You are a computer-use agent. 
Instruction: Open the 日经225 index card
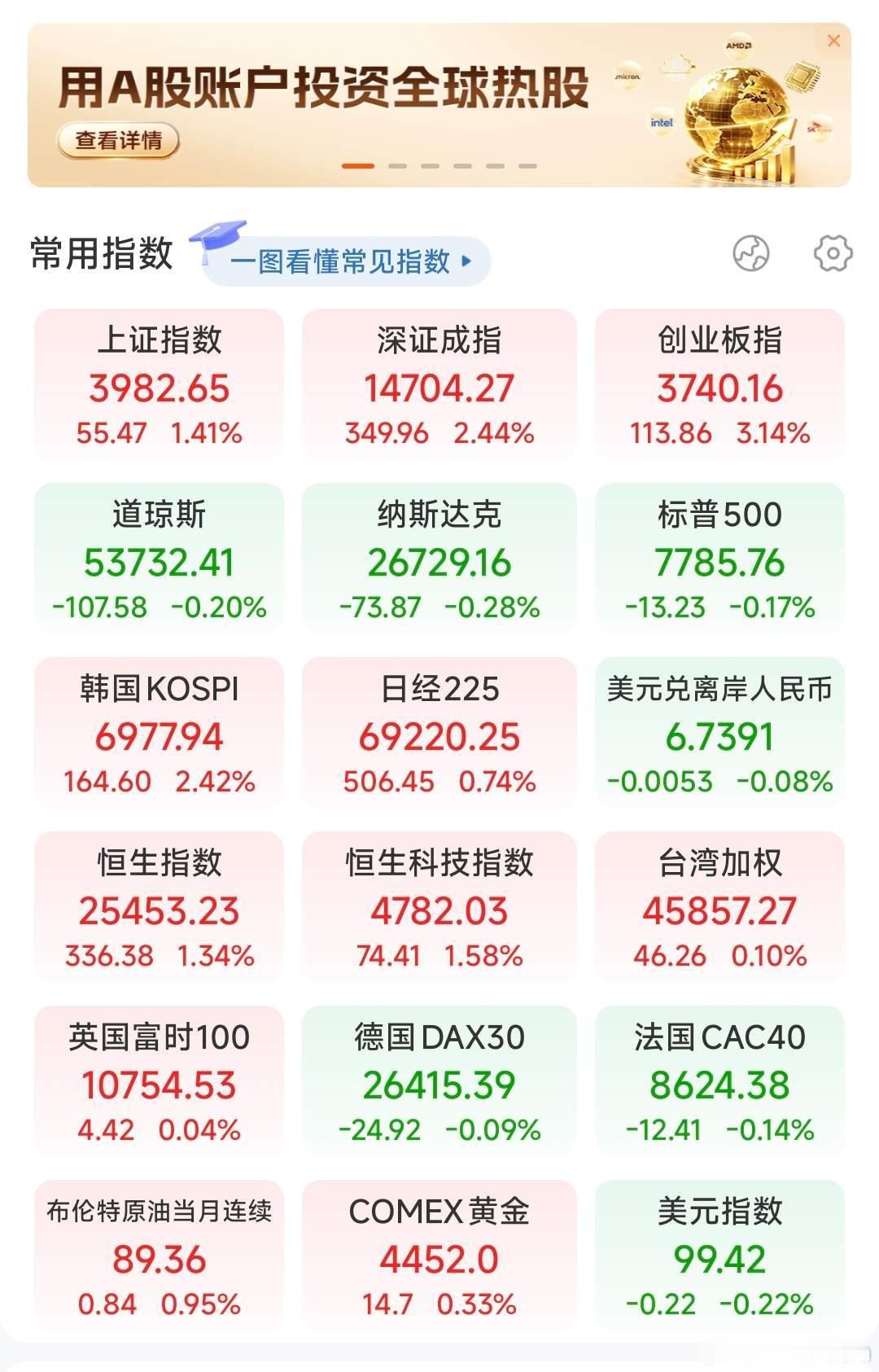439,734
